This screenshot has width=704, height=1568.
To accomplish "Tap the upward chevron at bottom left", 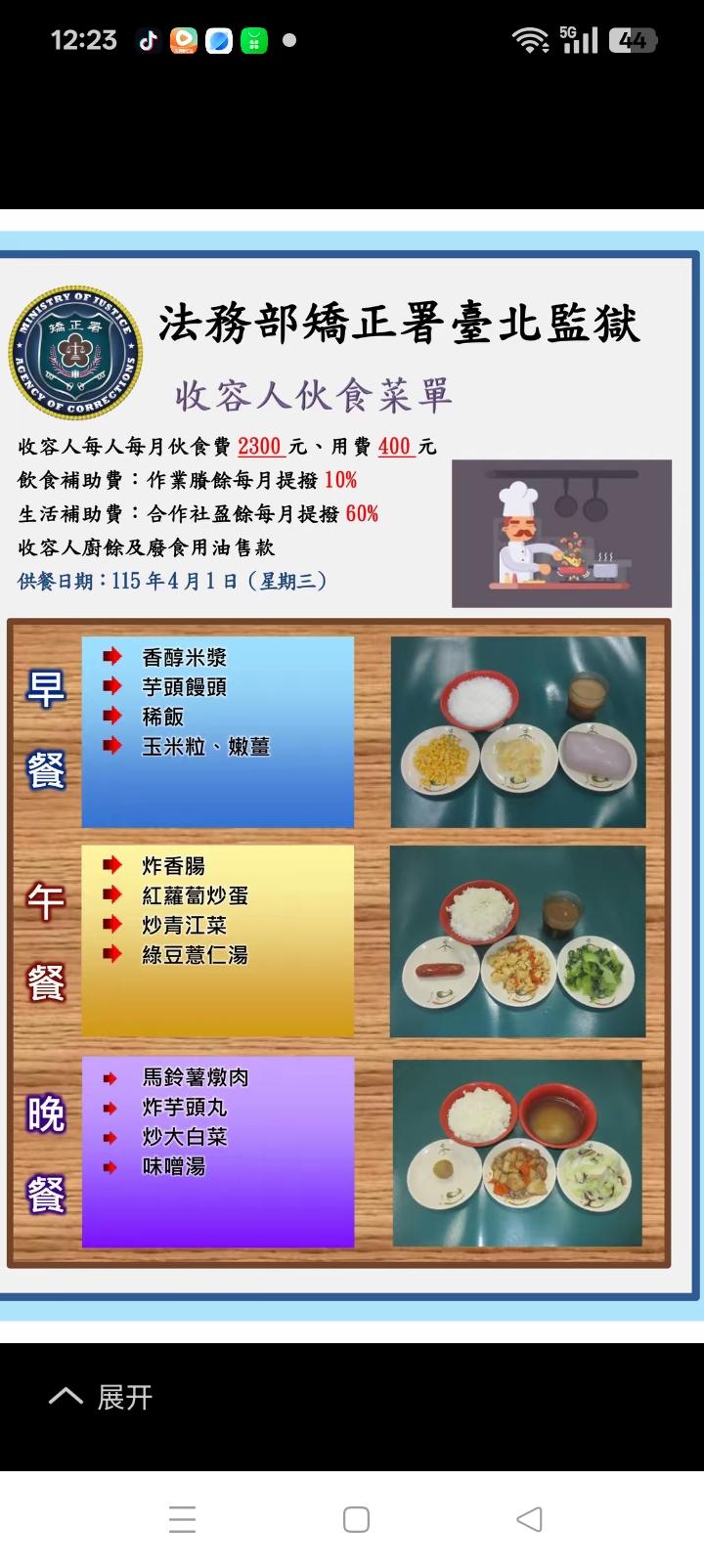I will (x=66, y=1398).
